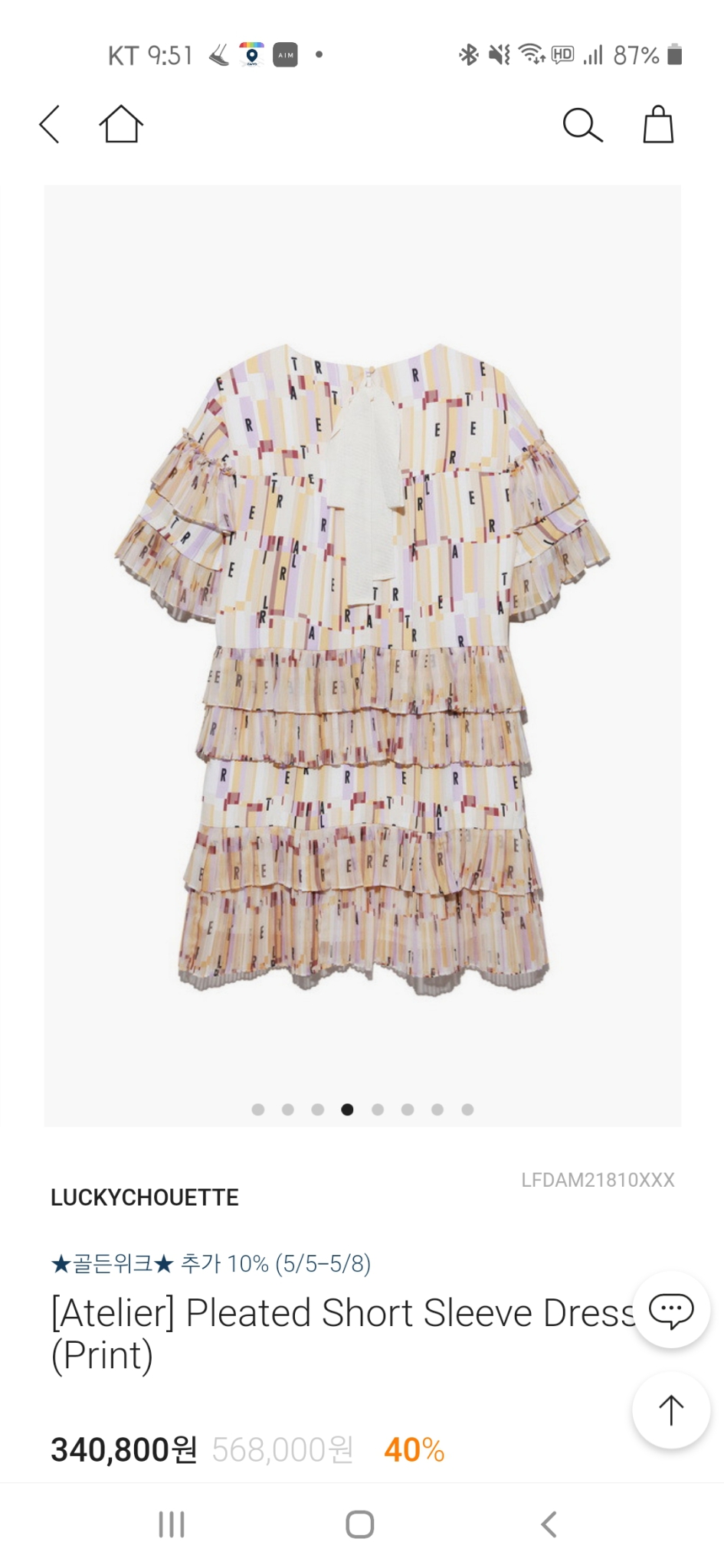Open recent apps from navigation bar
724x1568 pixels.
(x=172, y=1524)
